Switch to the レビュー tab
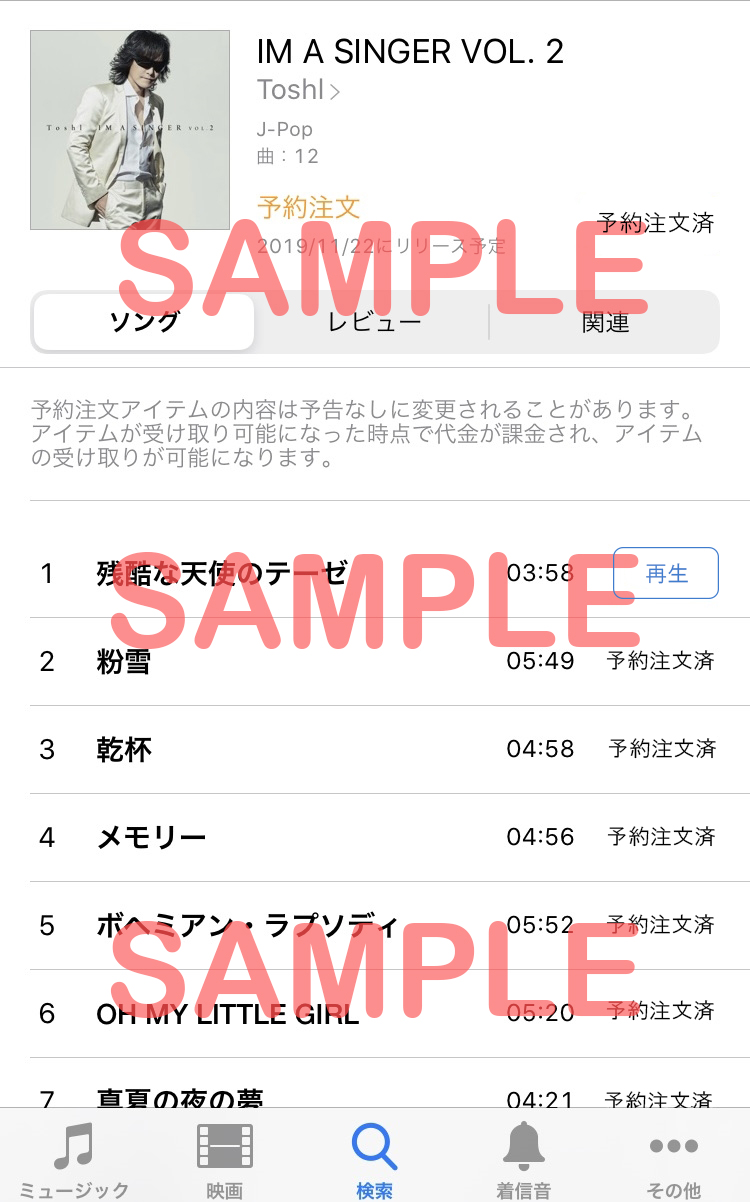750x1202 pixels. (x=374, y=322)
